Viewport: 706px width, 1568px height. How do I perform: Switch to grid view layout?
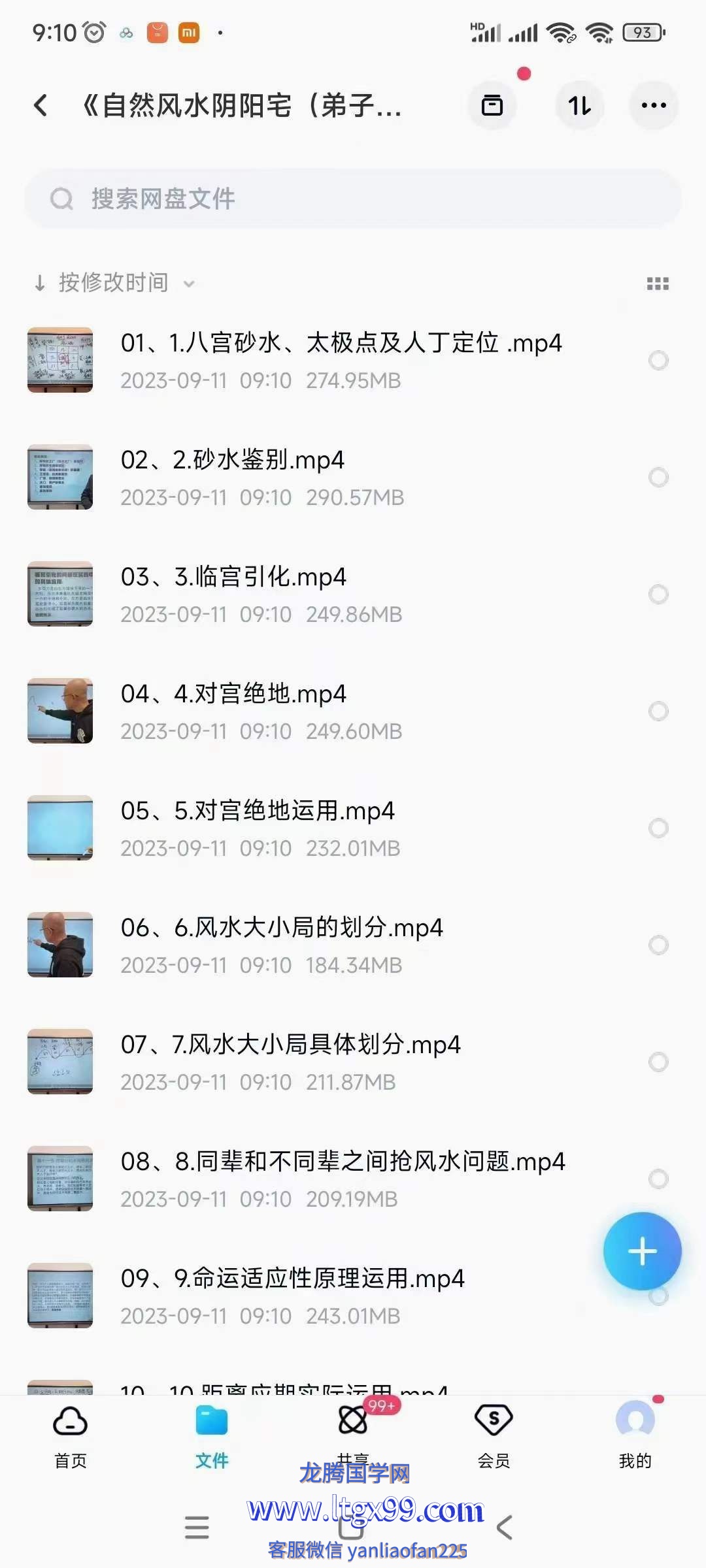[x=657, y=284]
